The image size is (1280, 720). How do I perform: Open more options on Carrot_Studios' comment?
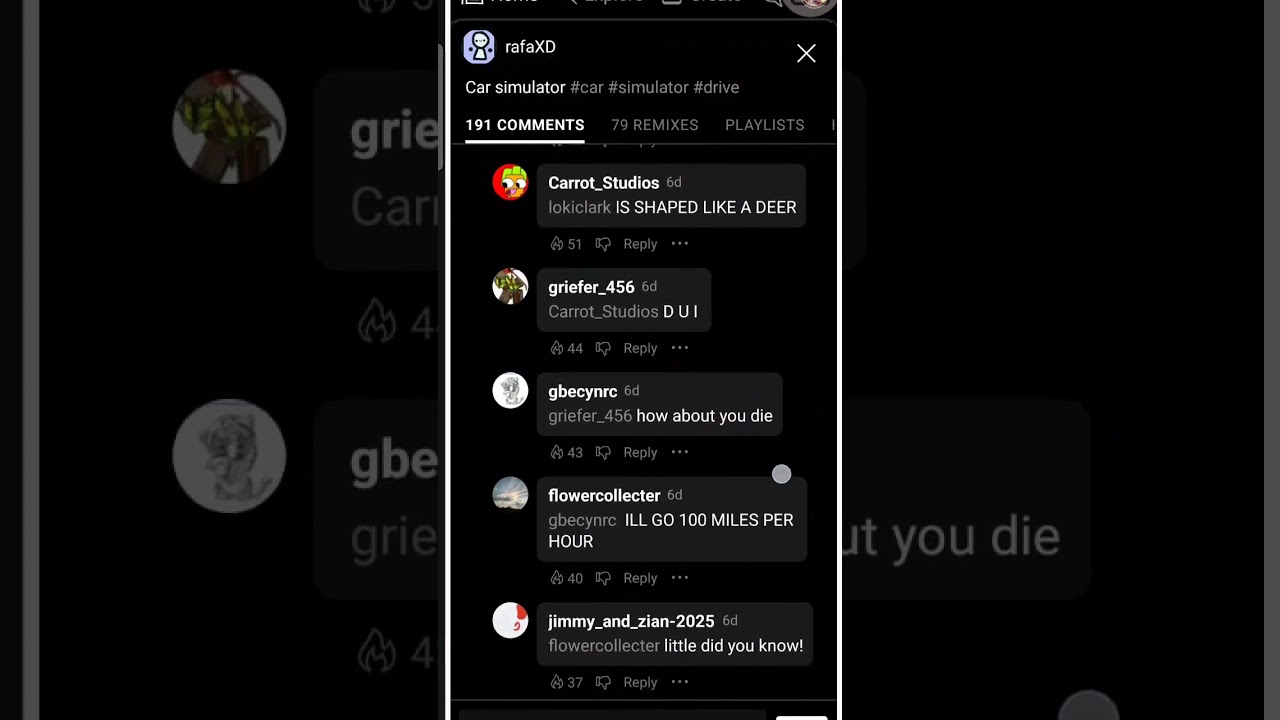click(x=680, y=244)
